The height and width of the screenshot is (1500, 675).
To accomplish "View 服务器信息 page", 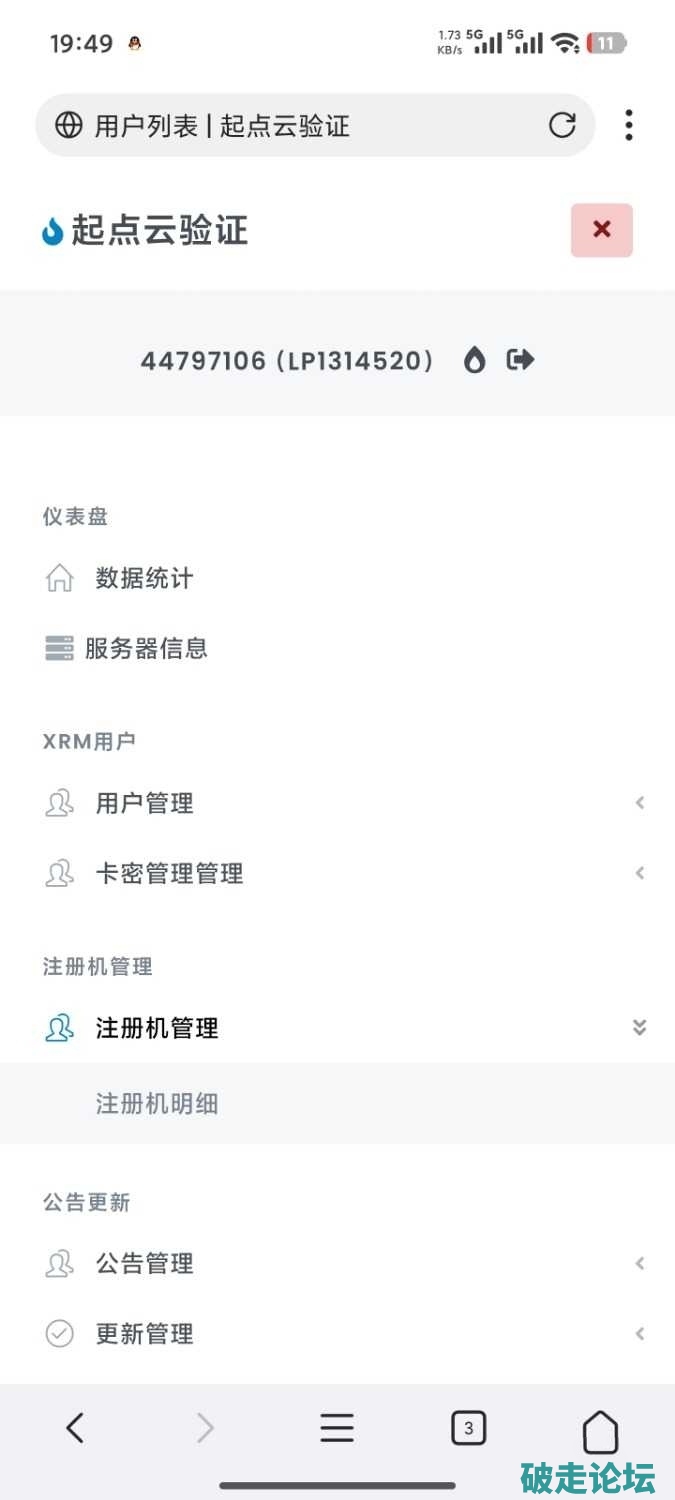I will coord(146,648).
